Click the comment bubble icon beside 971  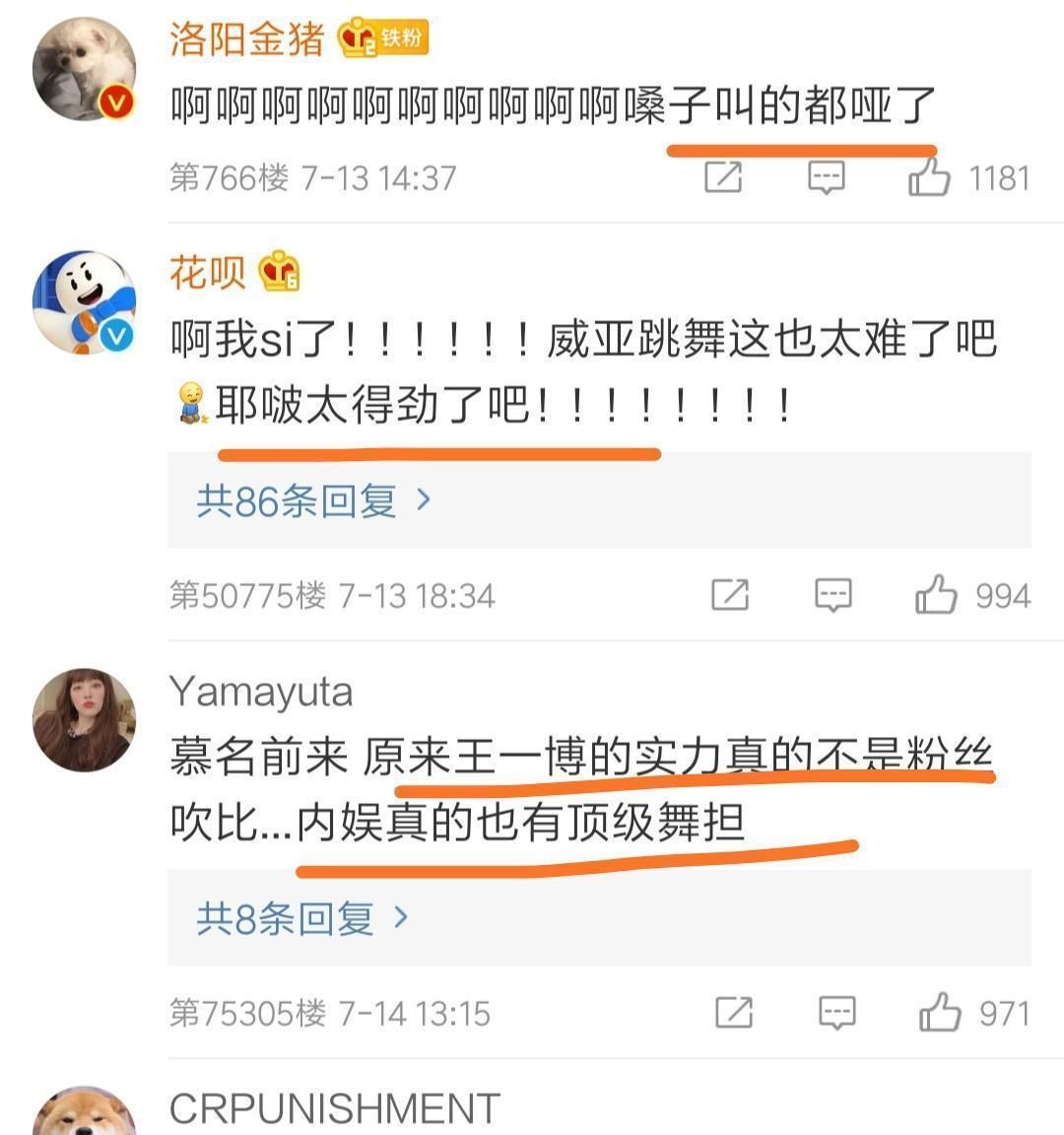[835, 1013]
